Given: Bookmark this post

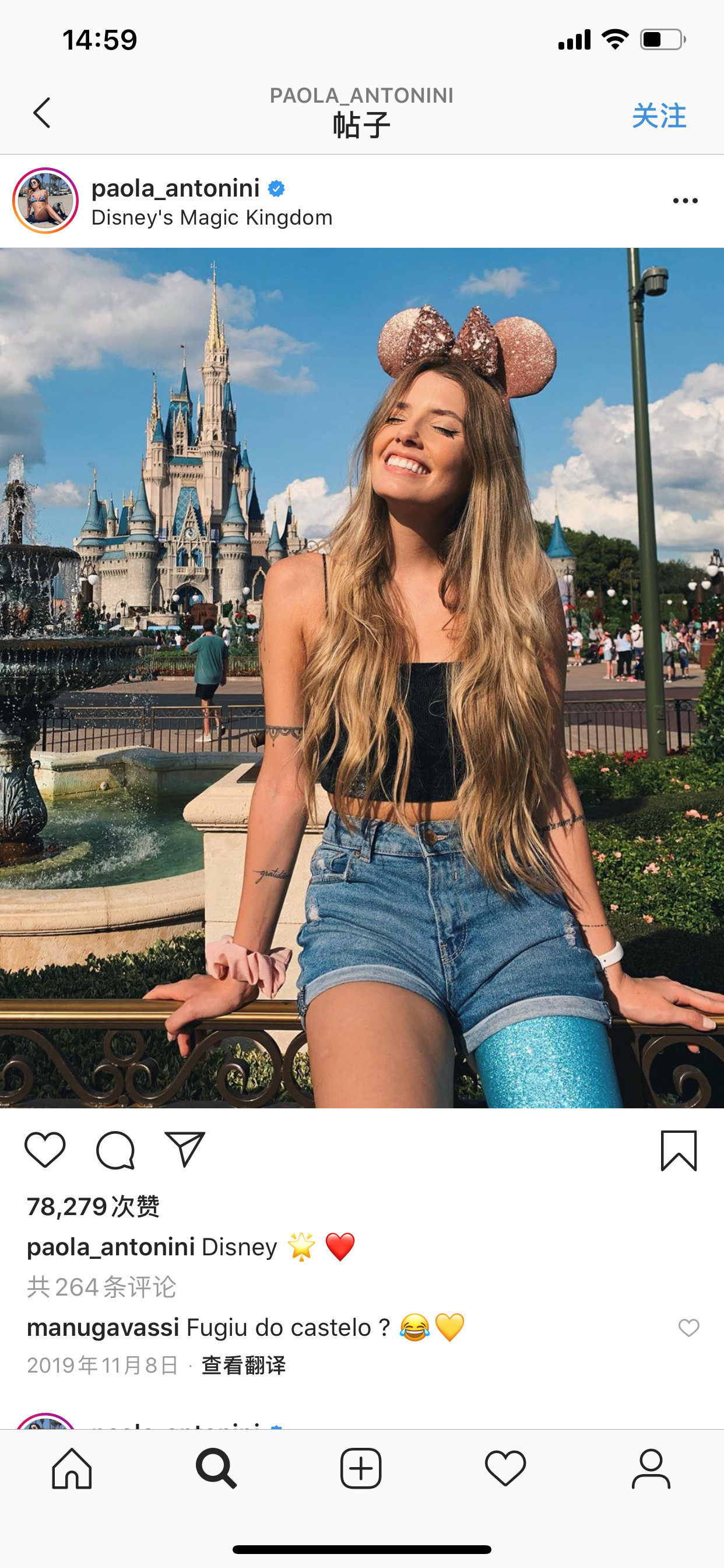Looking at the screenshot, I should pos(679,1150).
